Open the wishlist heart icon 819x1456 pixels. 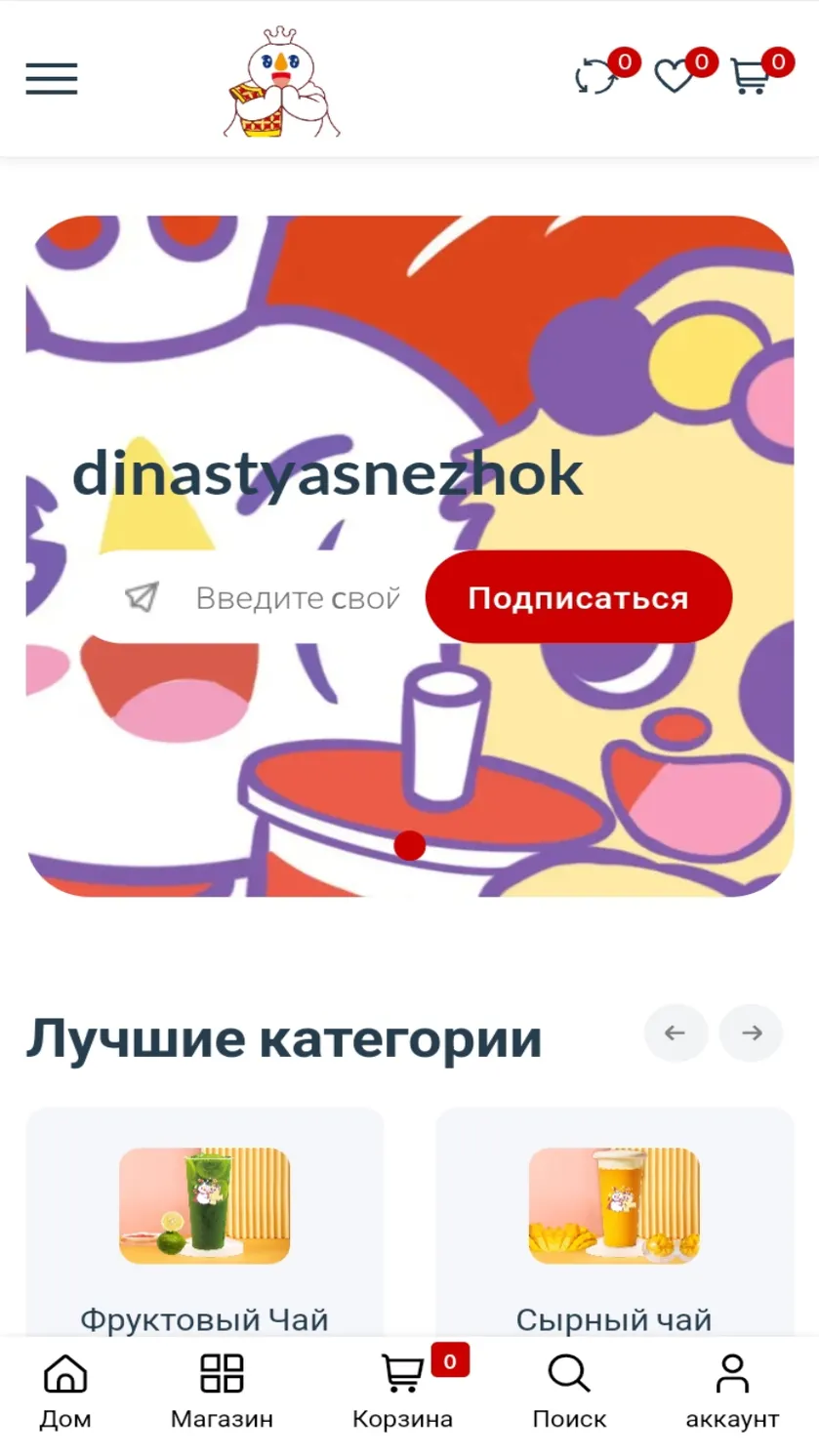[673, 76]
